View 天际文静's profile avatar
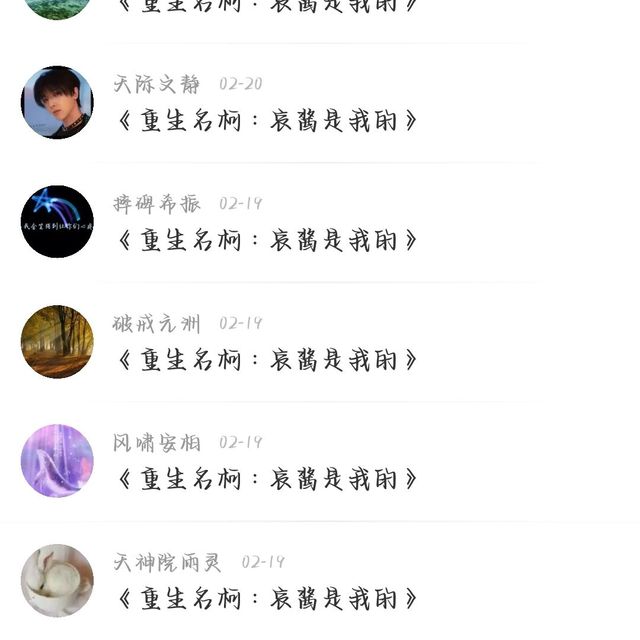 click(57, 102)
